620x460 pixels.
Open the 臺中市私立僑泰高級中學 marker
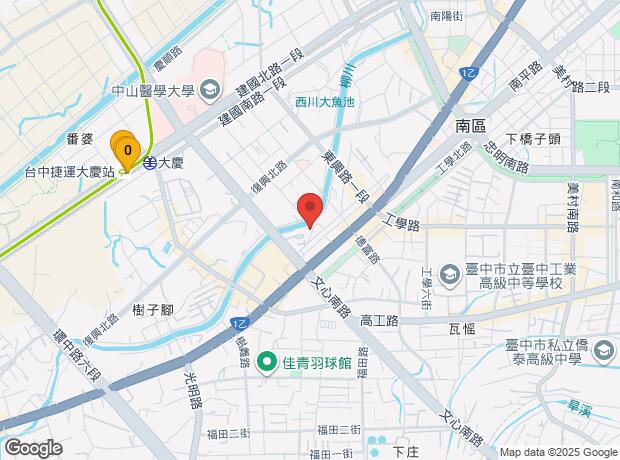(x=604, y=353)
